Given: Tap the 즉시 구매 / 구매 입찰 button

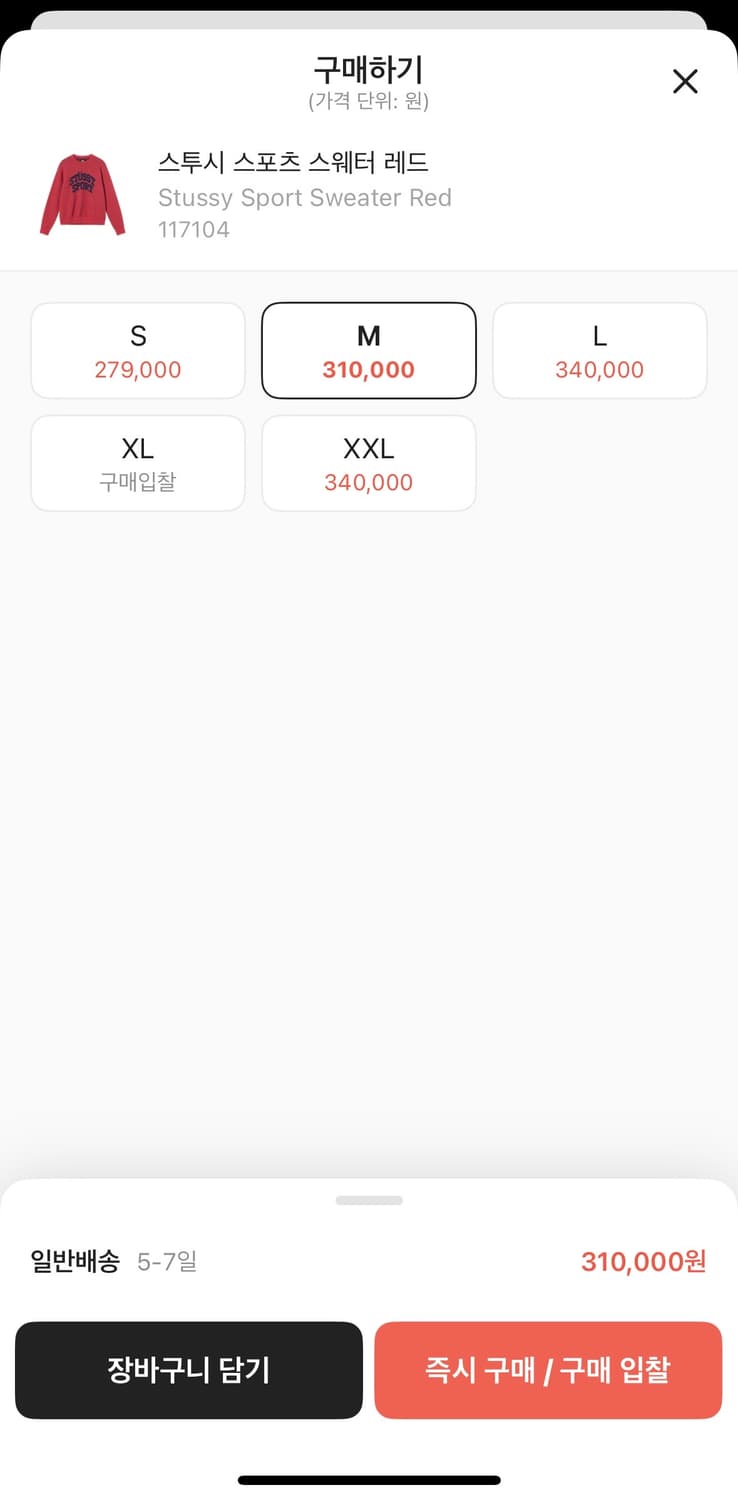Looking at the screenshot, I should coord(548,1370).
